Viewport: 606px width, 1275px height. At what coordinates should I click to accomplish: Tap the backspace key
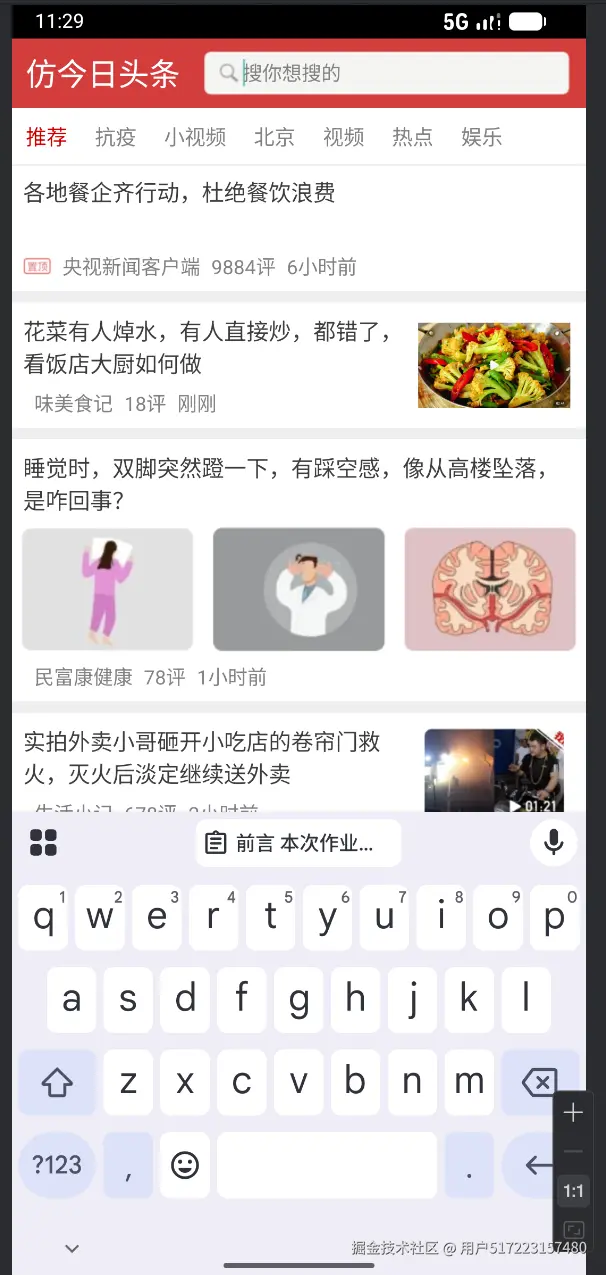pyautogui.click(x=540, y=1081)
